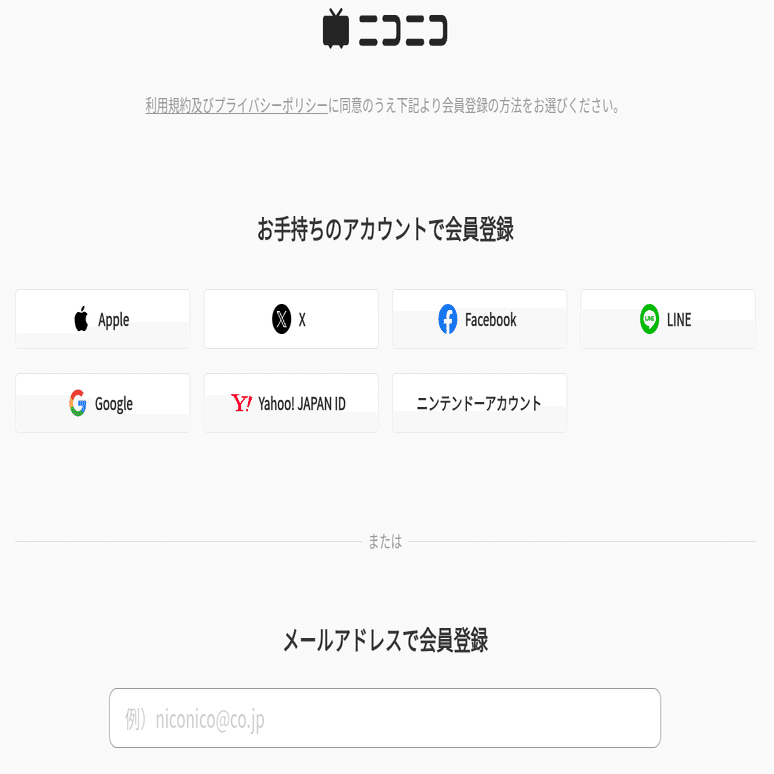Sign up with Apple account
Viewport: 774px width, 774px height.
[102, 319]
